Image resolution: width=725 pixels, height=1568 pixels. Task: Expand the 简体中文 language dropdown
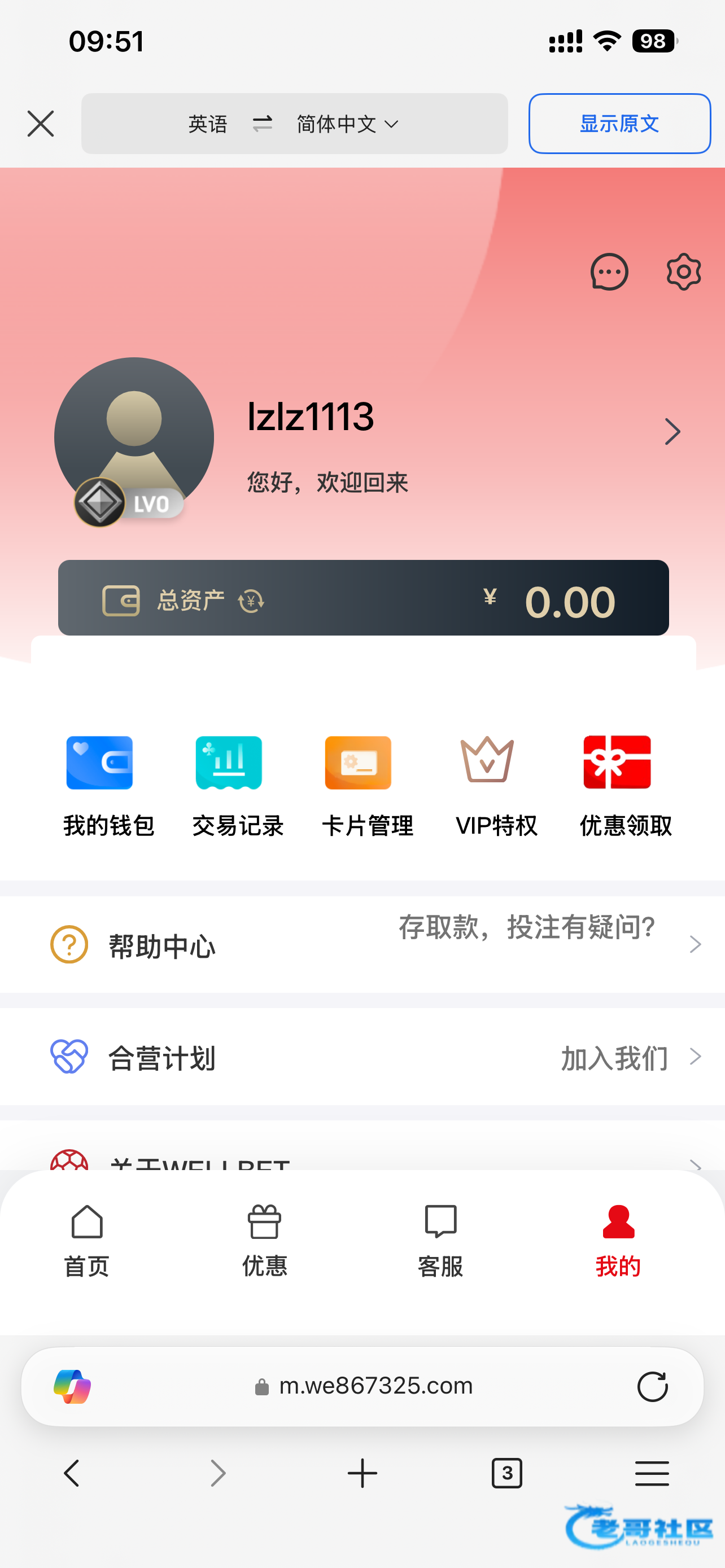[x=347, y=124]
